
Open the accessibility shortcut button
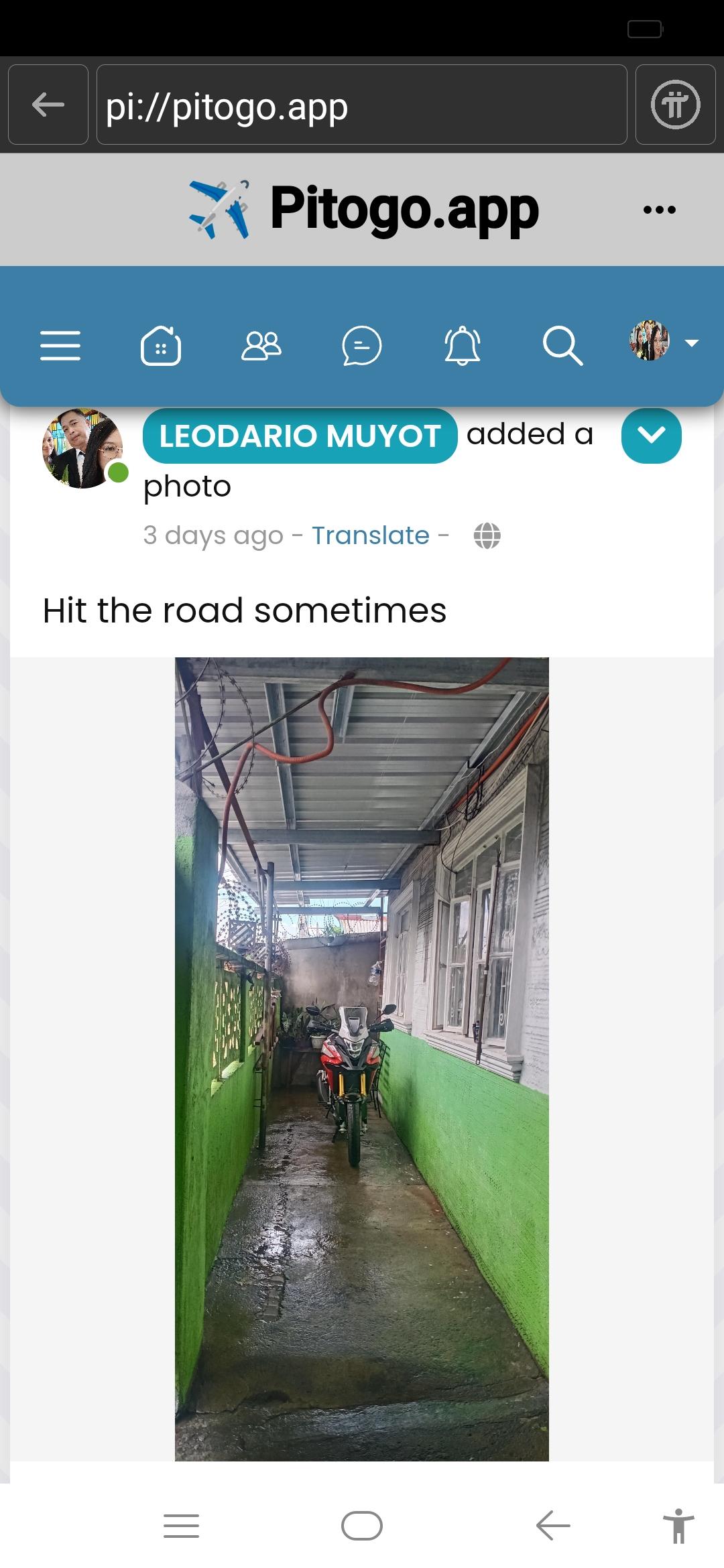coord(678,1526)
